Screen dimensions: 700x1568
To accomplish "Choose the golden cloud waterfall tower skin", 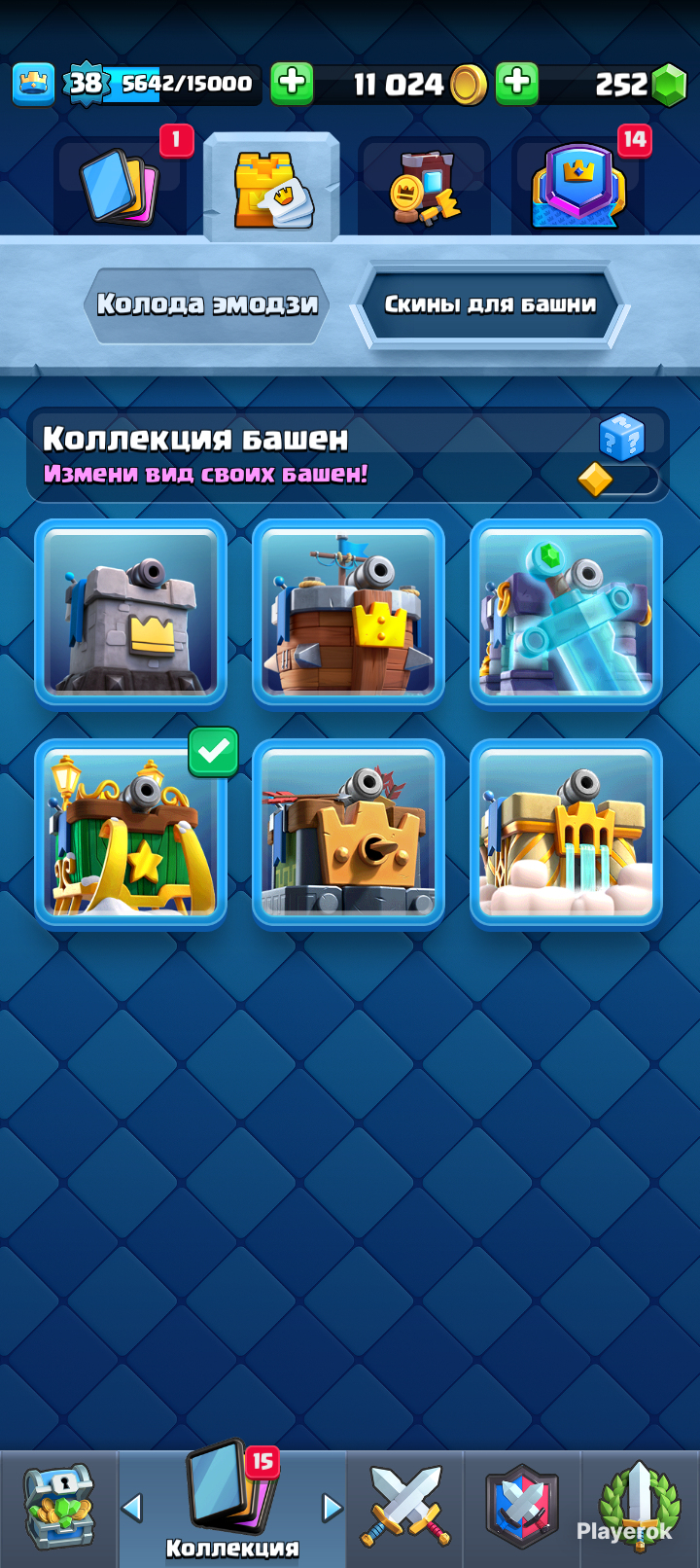I will [x=566, y=833].
